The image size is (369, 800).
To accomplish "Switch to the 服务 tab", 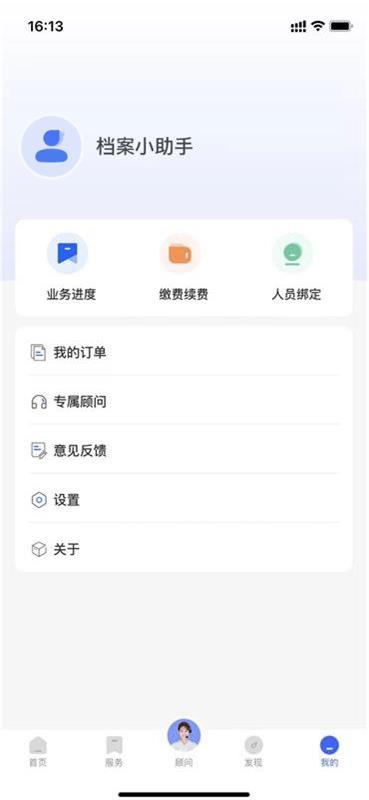I will pyautogui.click(x=114, y=752).
